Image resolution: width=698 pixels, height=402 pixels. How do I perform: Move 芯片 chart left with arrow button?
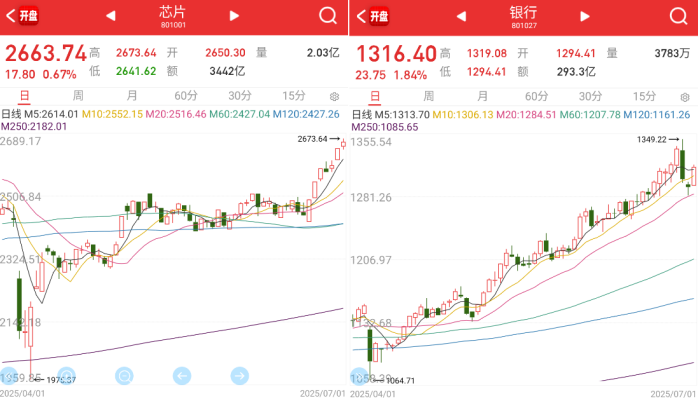[181, 376]
